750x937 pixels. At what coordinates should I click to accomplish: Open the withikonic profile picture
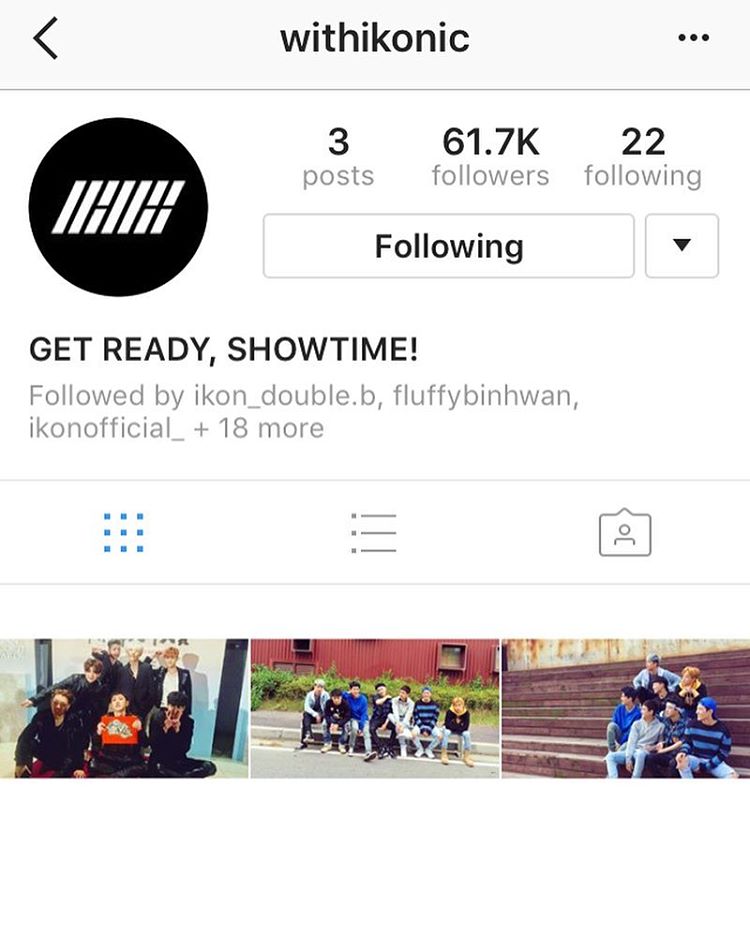[x=118, y=207]
